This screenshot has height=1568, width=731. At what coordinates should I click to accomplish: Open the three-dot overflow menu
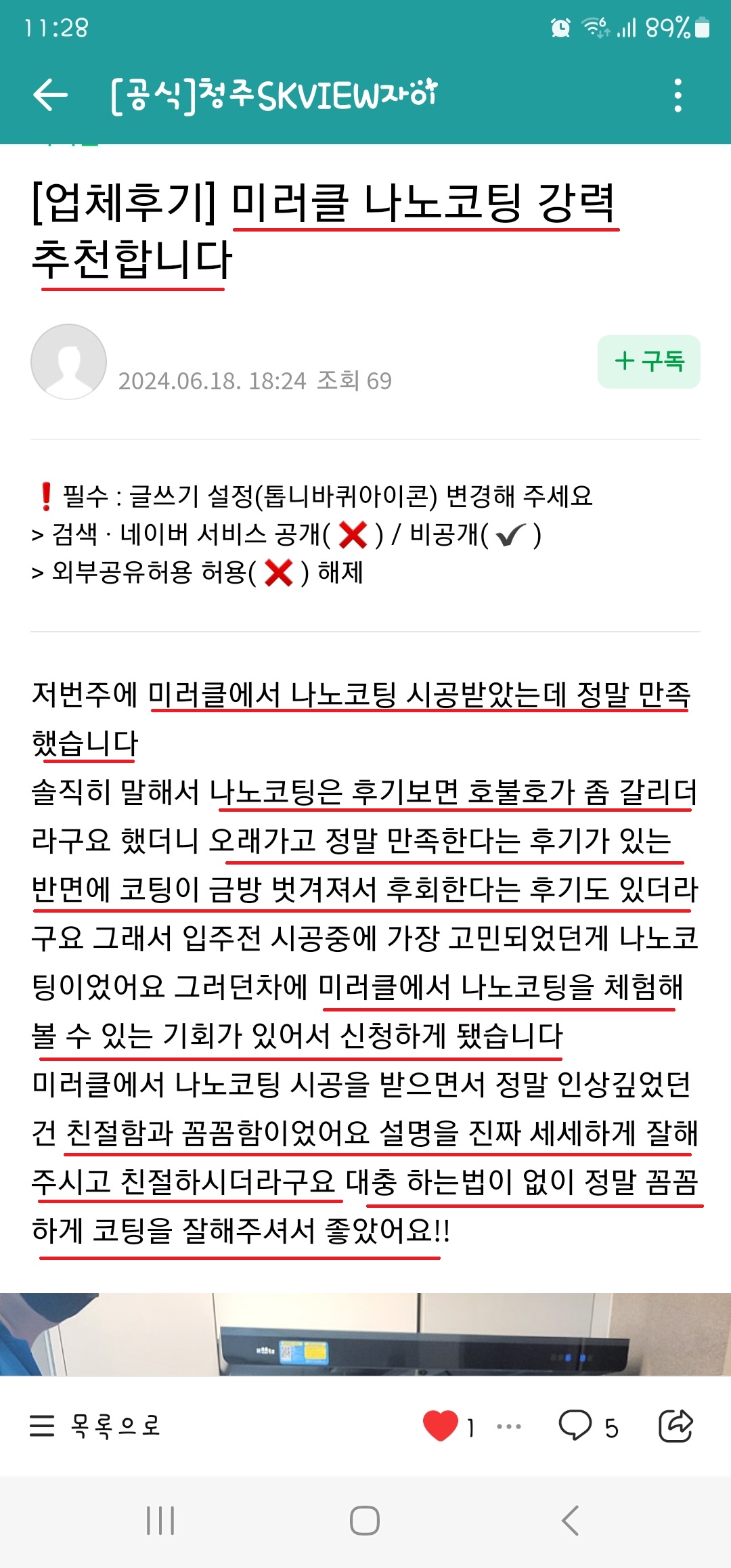tap(678, 95)
